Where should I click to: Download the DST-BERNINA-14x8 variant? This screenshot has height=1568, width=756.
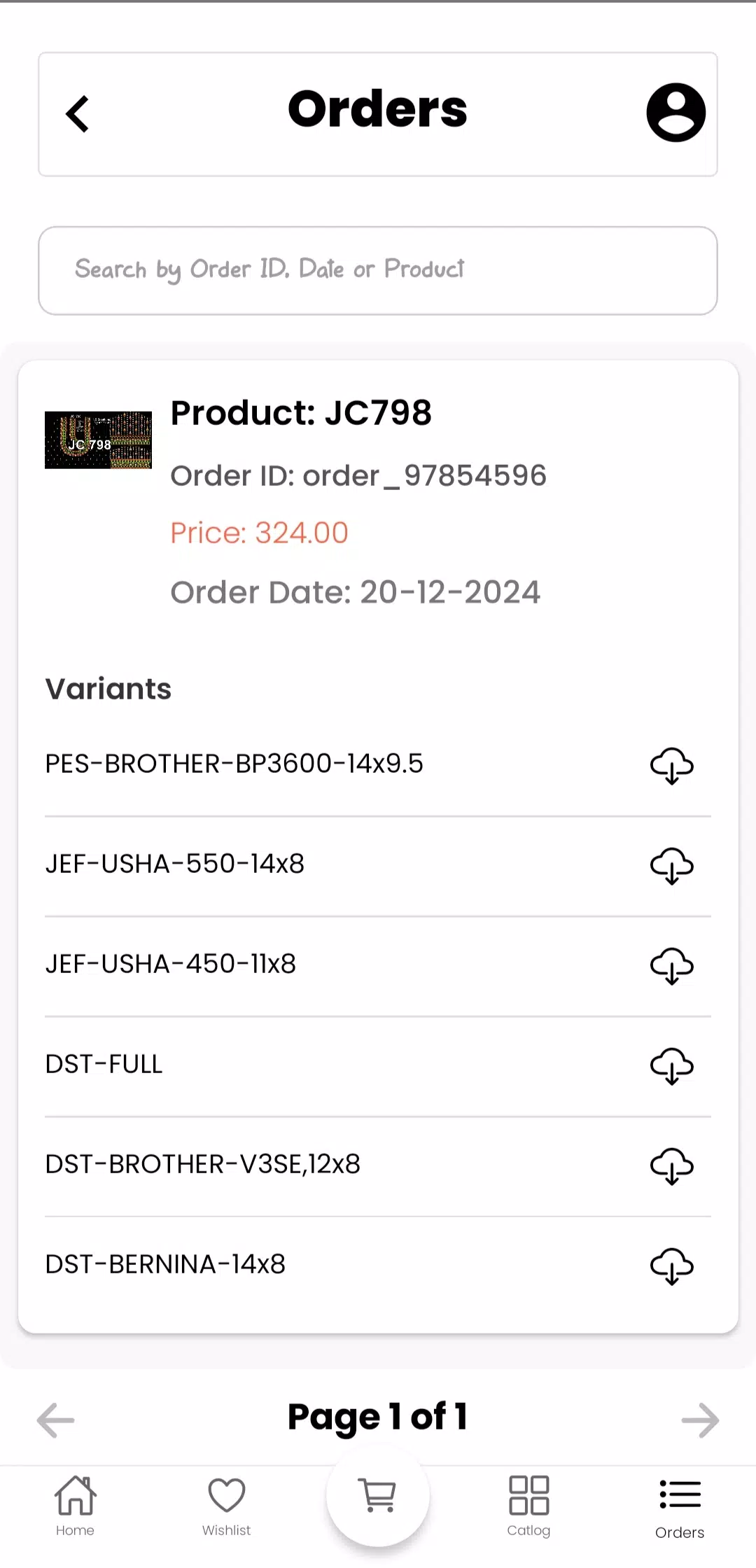672,1266
